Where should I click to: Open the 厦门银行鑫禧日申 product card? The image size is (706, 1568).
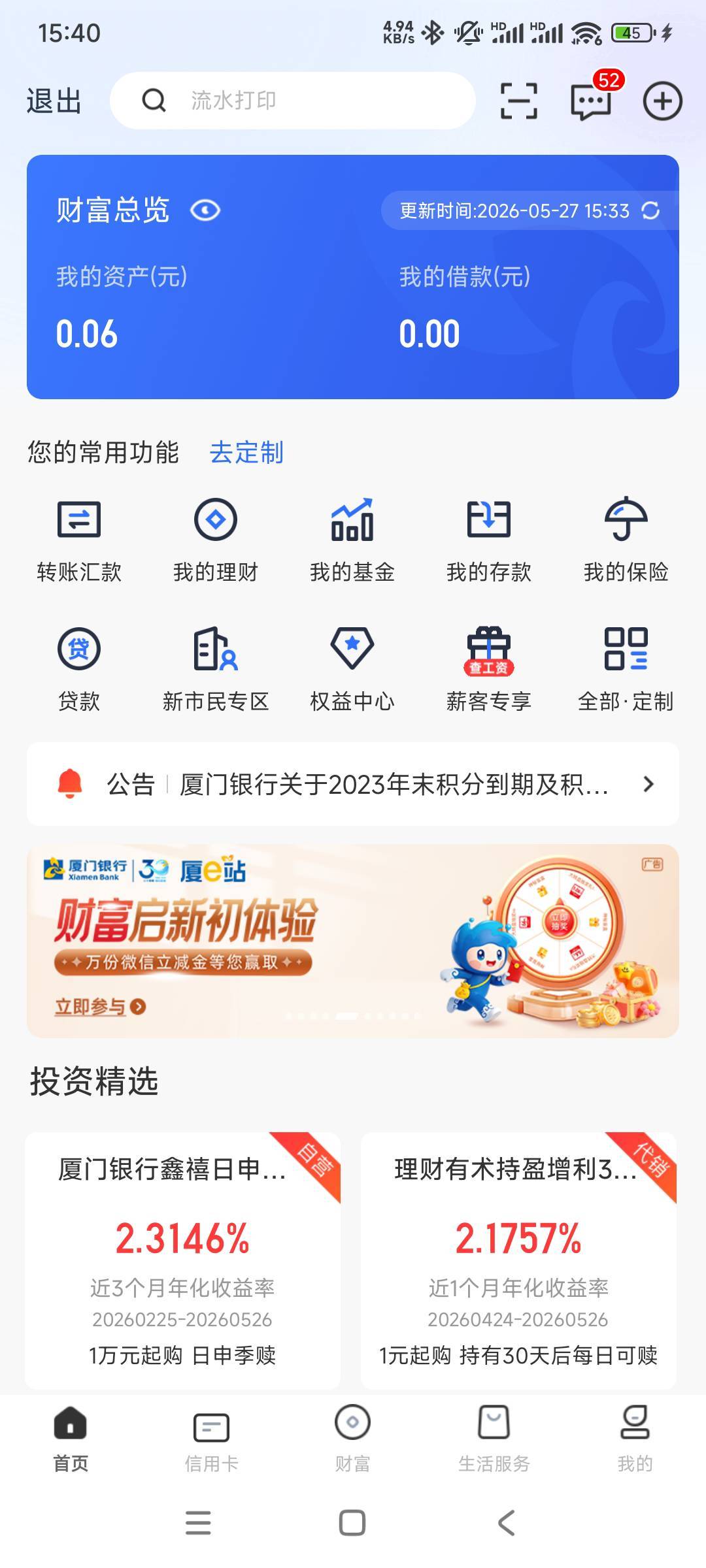(x=182, y=1261)
